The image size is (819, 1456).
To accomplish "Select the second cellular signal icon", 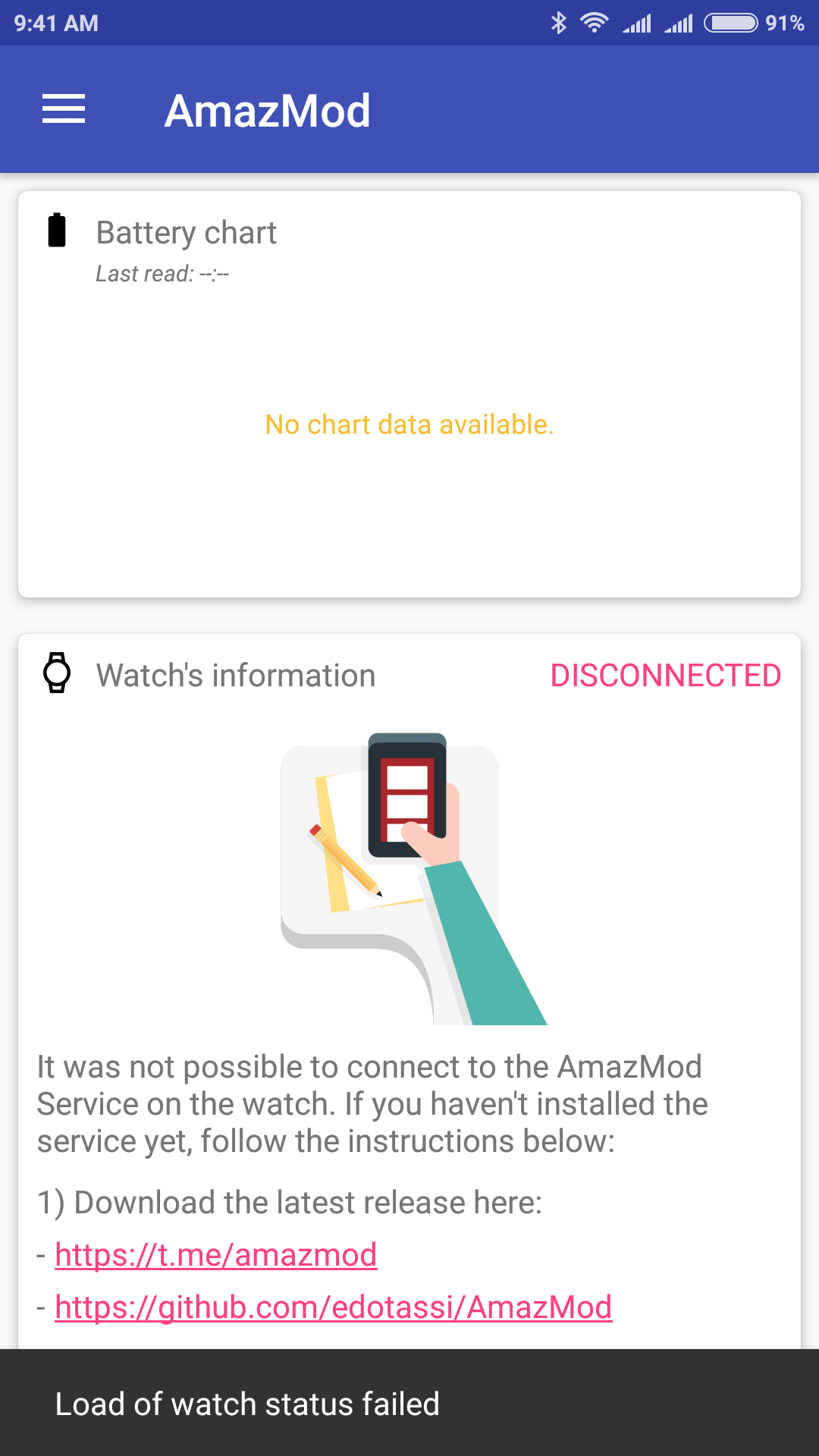I will coord(681,24).
